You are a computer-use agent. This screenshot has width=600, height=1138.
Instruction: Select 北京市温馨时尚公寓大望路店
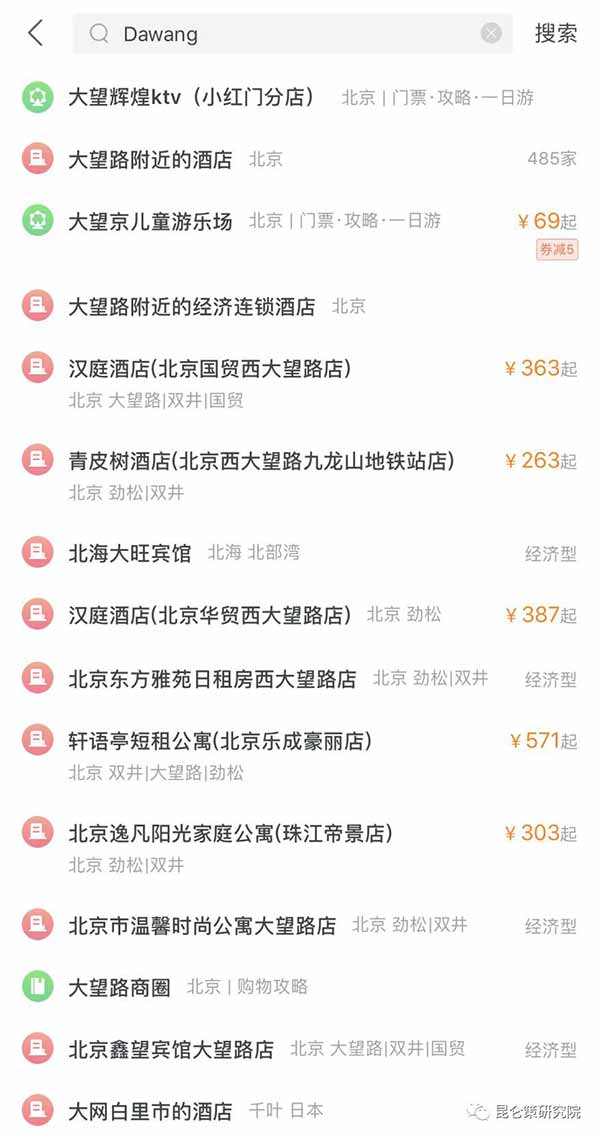(202, 926)
